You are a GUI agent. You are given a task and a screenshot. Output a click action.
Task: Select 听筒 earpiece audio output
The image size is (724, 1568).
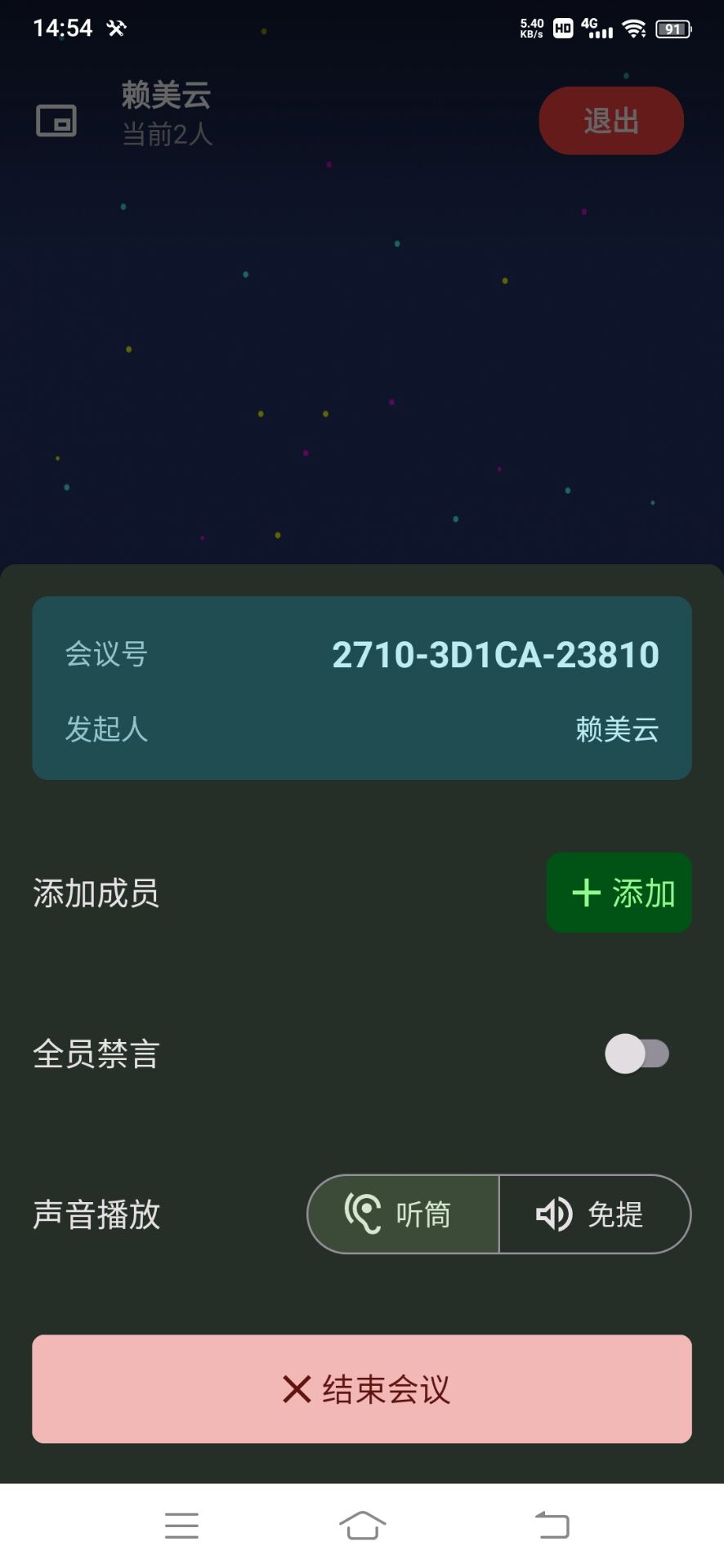pos(404,1214)
